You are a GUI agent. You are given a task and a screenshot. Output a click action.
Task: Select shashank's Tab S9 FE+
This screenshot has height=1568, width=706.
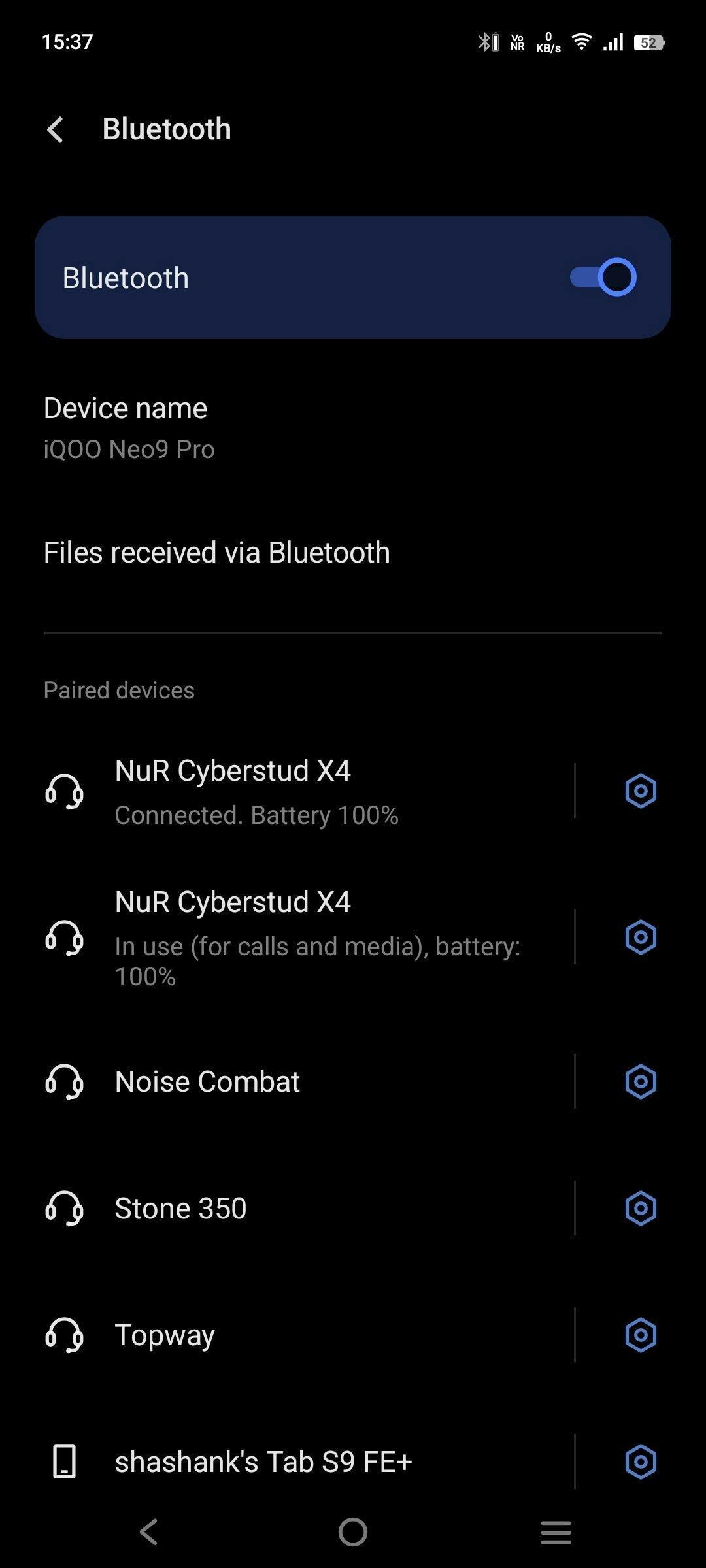point(263,1462)
